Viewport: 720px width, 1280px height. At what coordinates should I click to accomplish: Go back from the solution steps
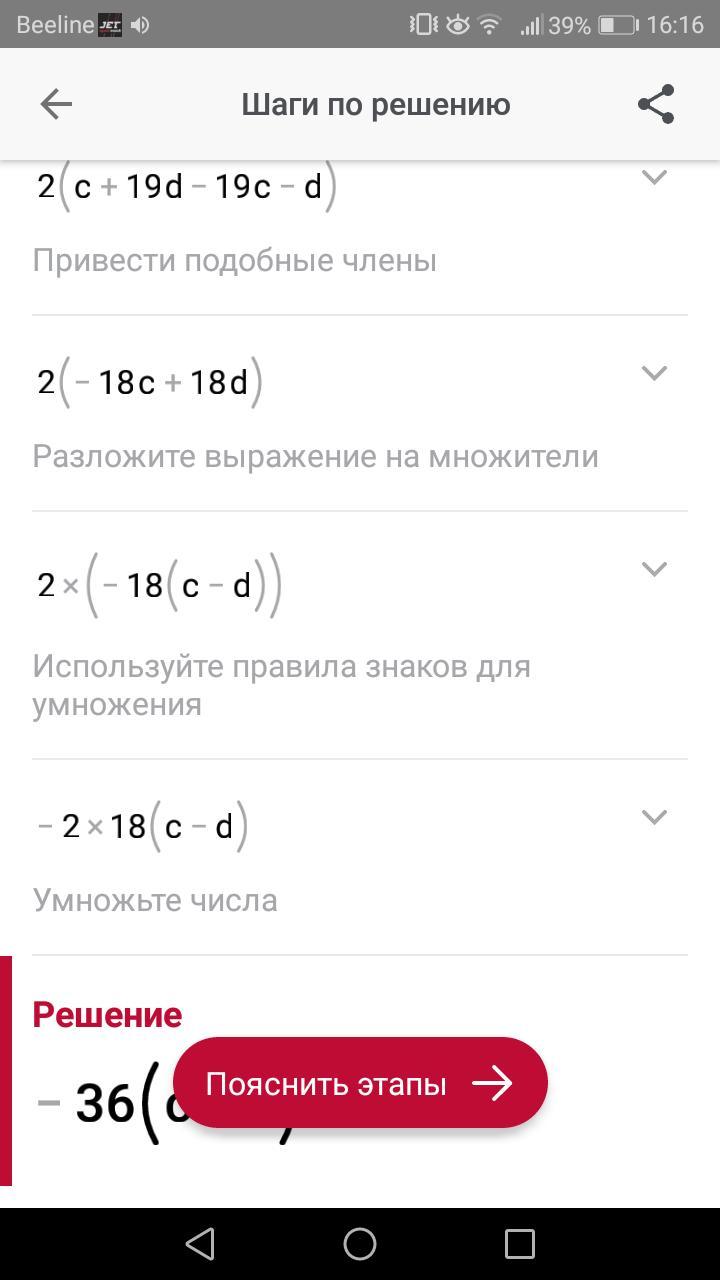[x=56, y=104]
